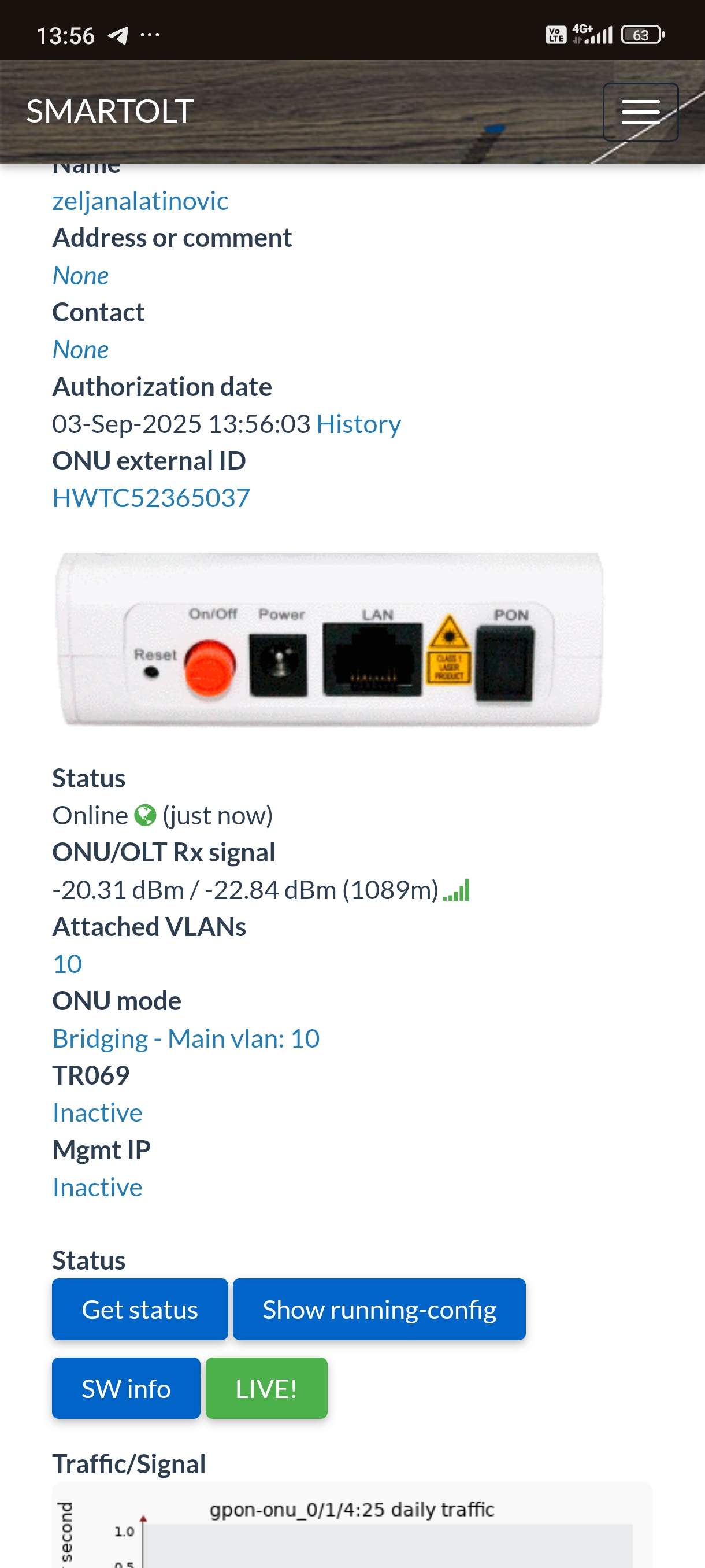Screen dimensions: 705x1568
Task: Open attached VLAN 10 link
Action: [67, 964]
